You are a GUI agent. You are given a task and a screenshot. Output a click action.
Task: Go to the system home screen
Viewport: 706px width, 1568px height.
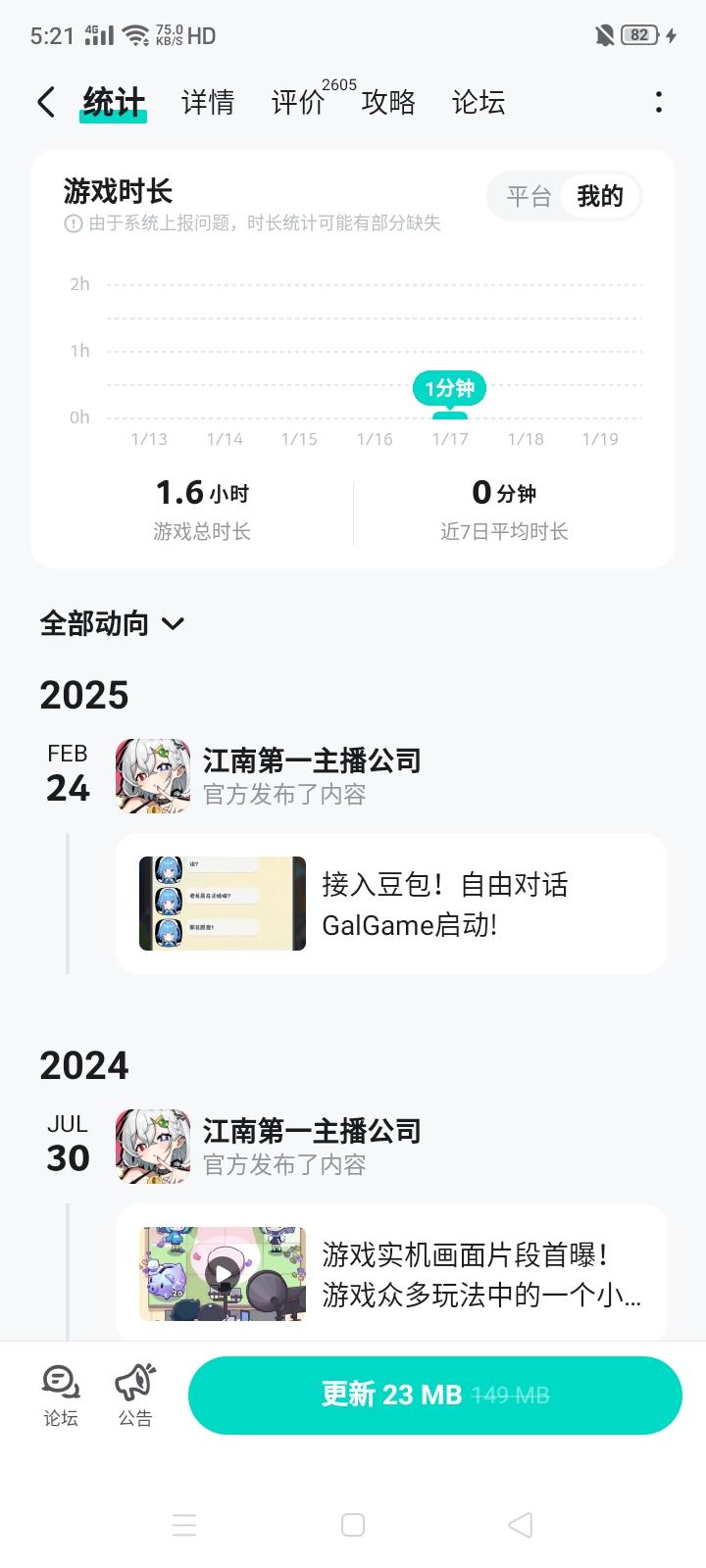click(x=353, y=1525)
